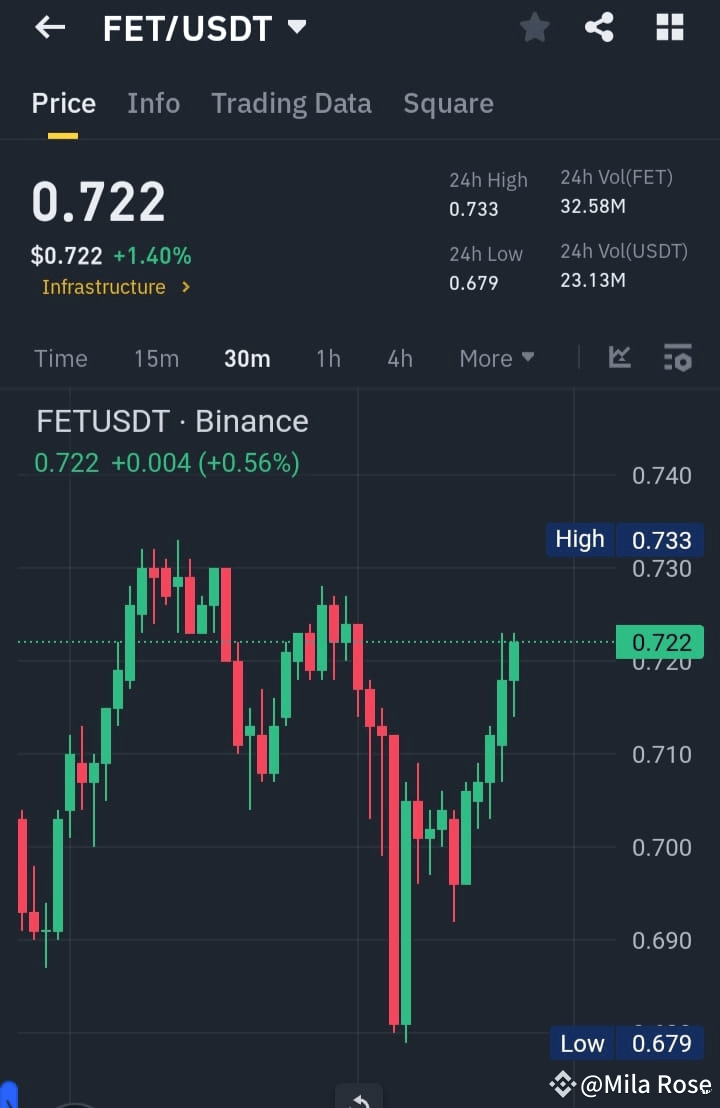This screenshot has width=720, height=1108.
Task: Open the technical indicators icon
Action: (619, 357)
